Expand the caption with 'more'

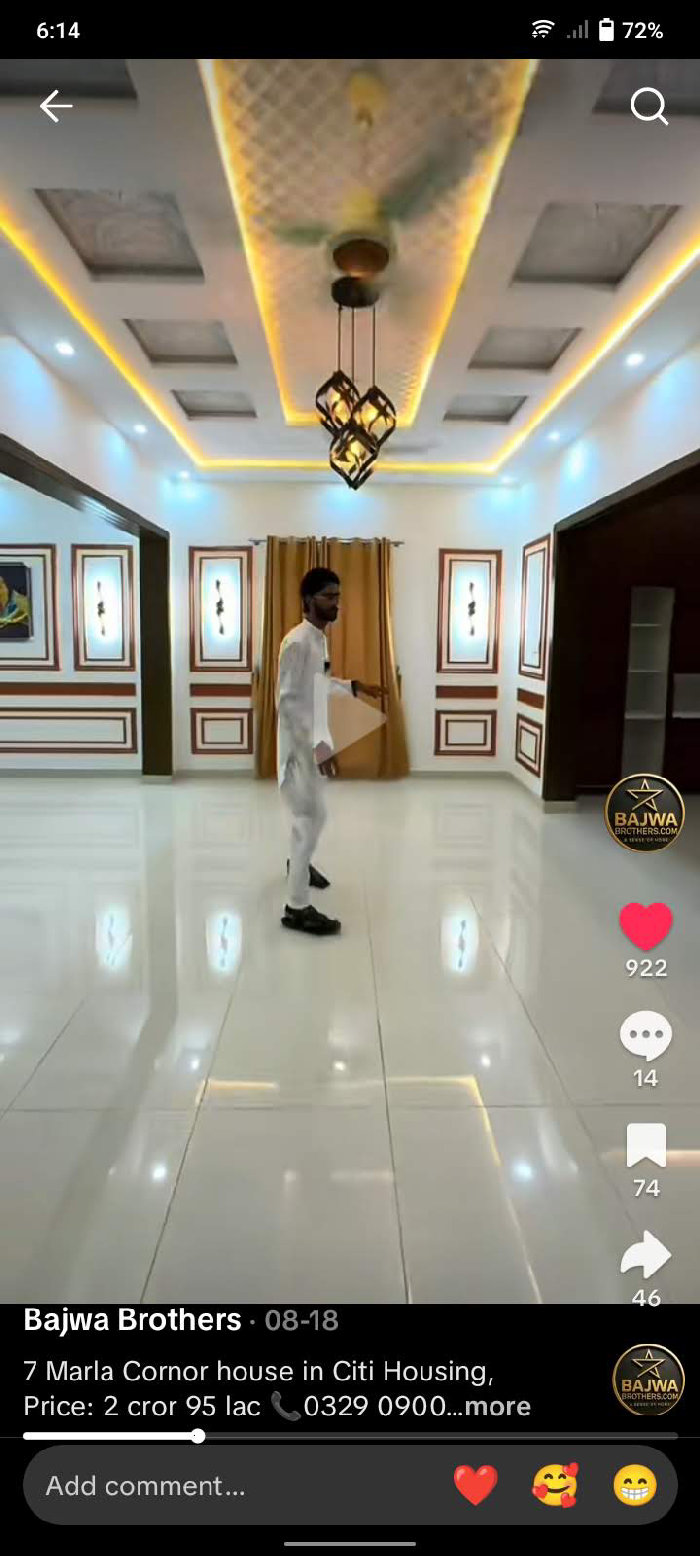pyautogui.click(x=498, y=1406)
